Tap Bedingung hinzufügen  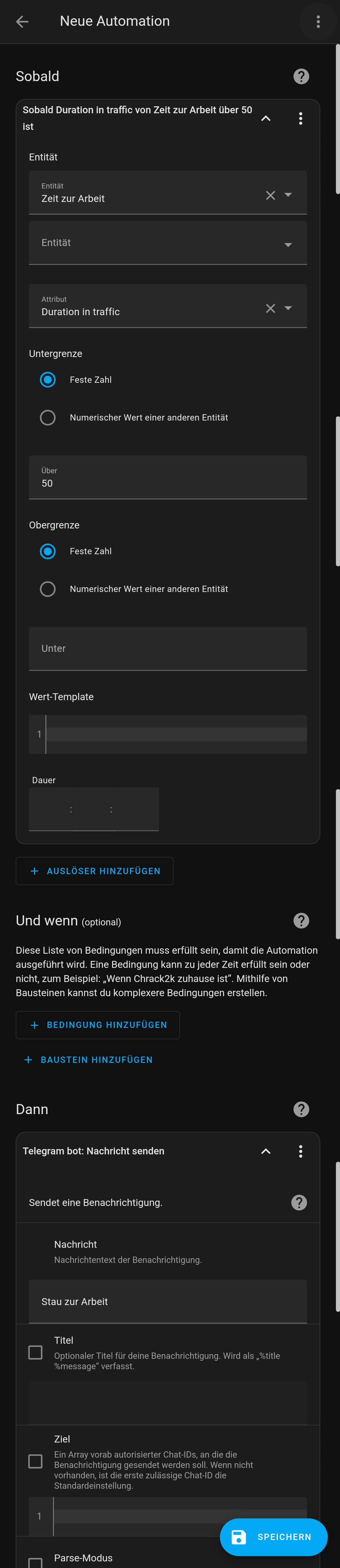pyautogui.click(x=98, y=1025)
